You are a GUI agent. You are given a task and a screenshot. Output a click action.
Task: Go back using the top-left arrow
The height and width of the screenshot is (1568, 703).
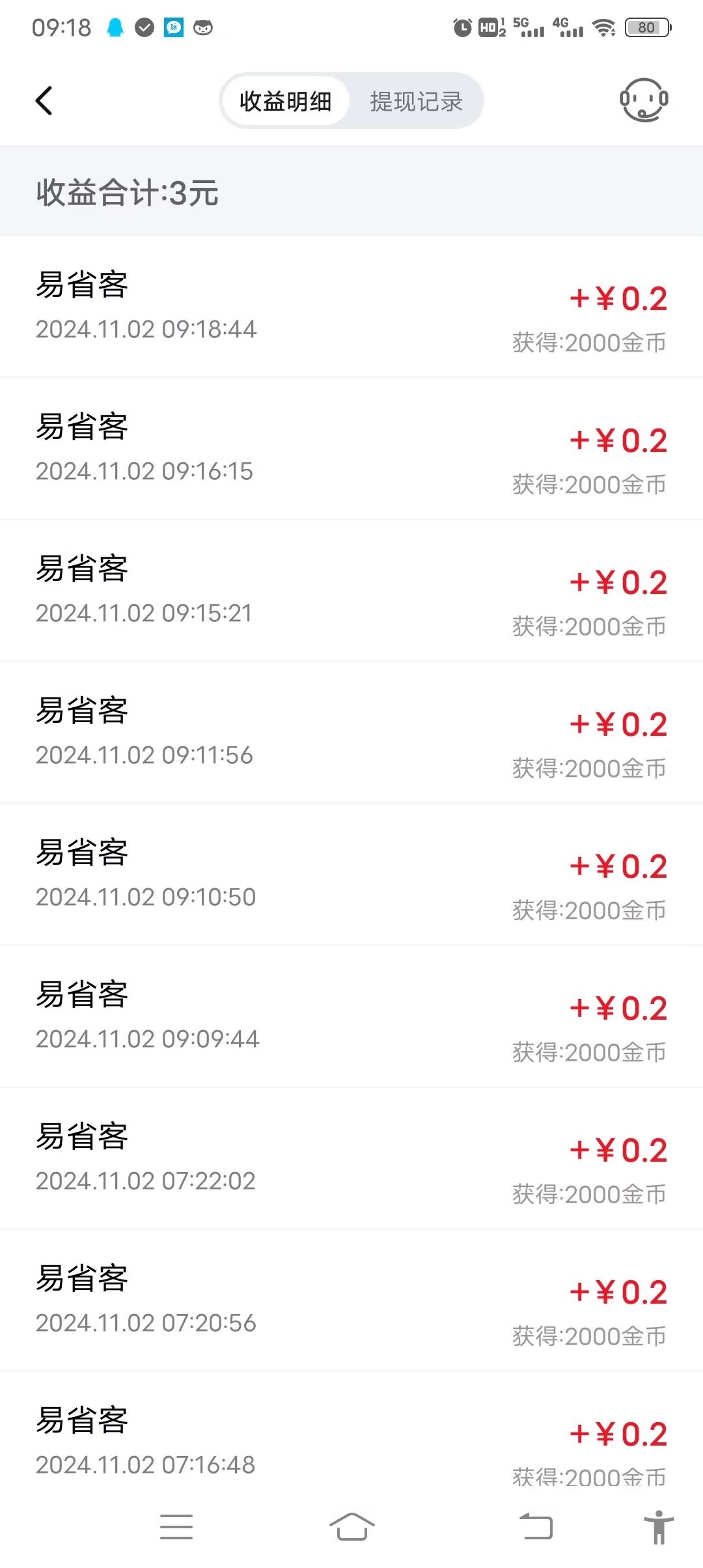click(x=44, y=101)
